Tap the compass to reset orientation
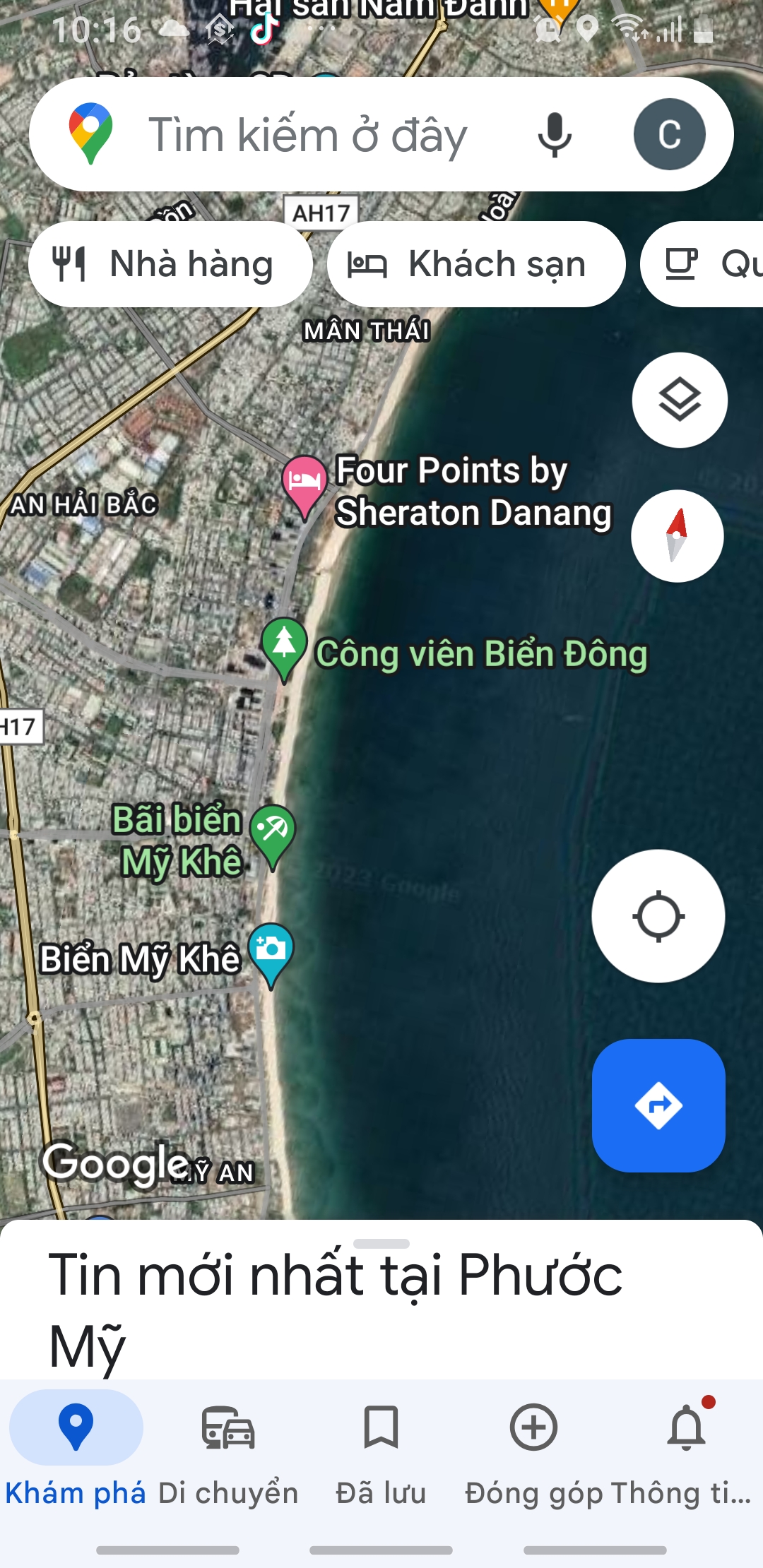 [x=677, y=536]
